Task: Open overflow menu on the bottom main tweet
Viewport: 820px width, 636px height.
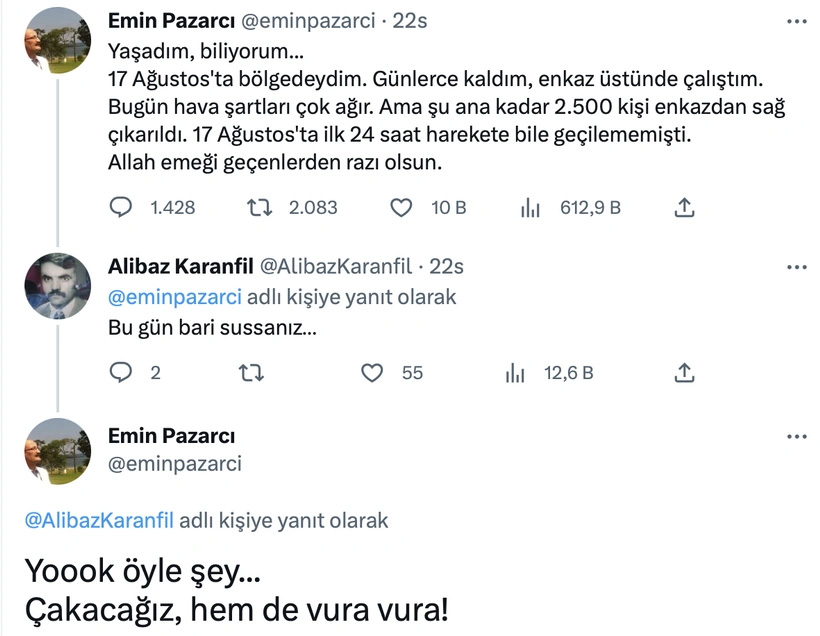Action: coord(797,437)
